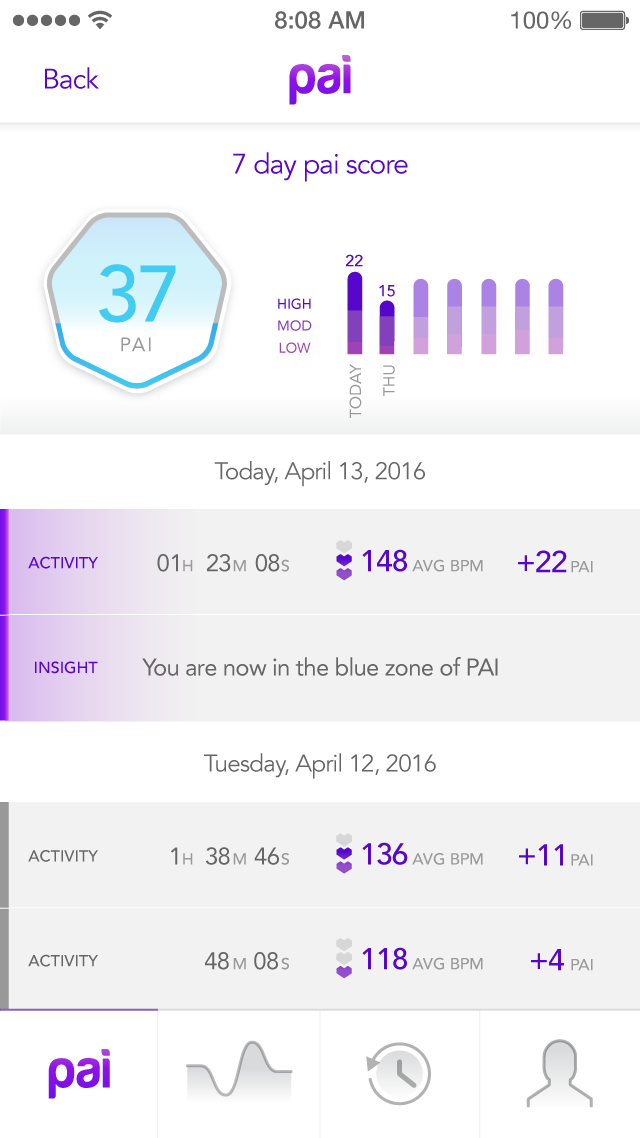
Task: Open the history clock tab
Action: click(399, 1074)
